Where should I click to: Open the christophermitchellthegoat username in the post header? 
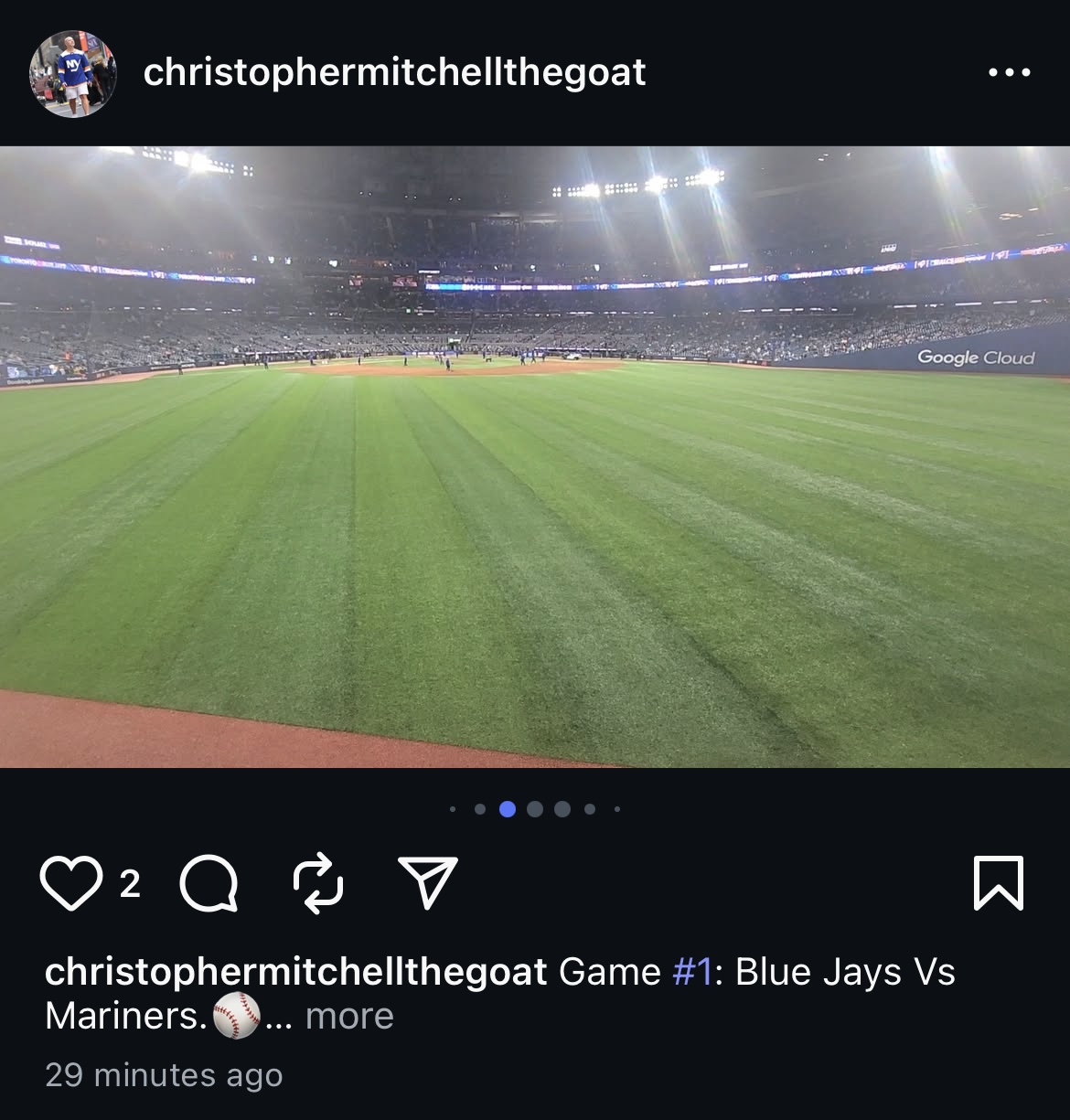[x=394, y=72]
